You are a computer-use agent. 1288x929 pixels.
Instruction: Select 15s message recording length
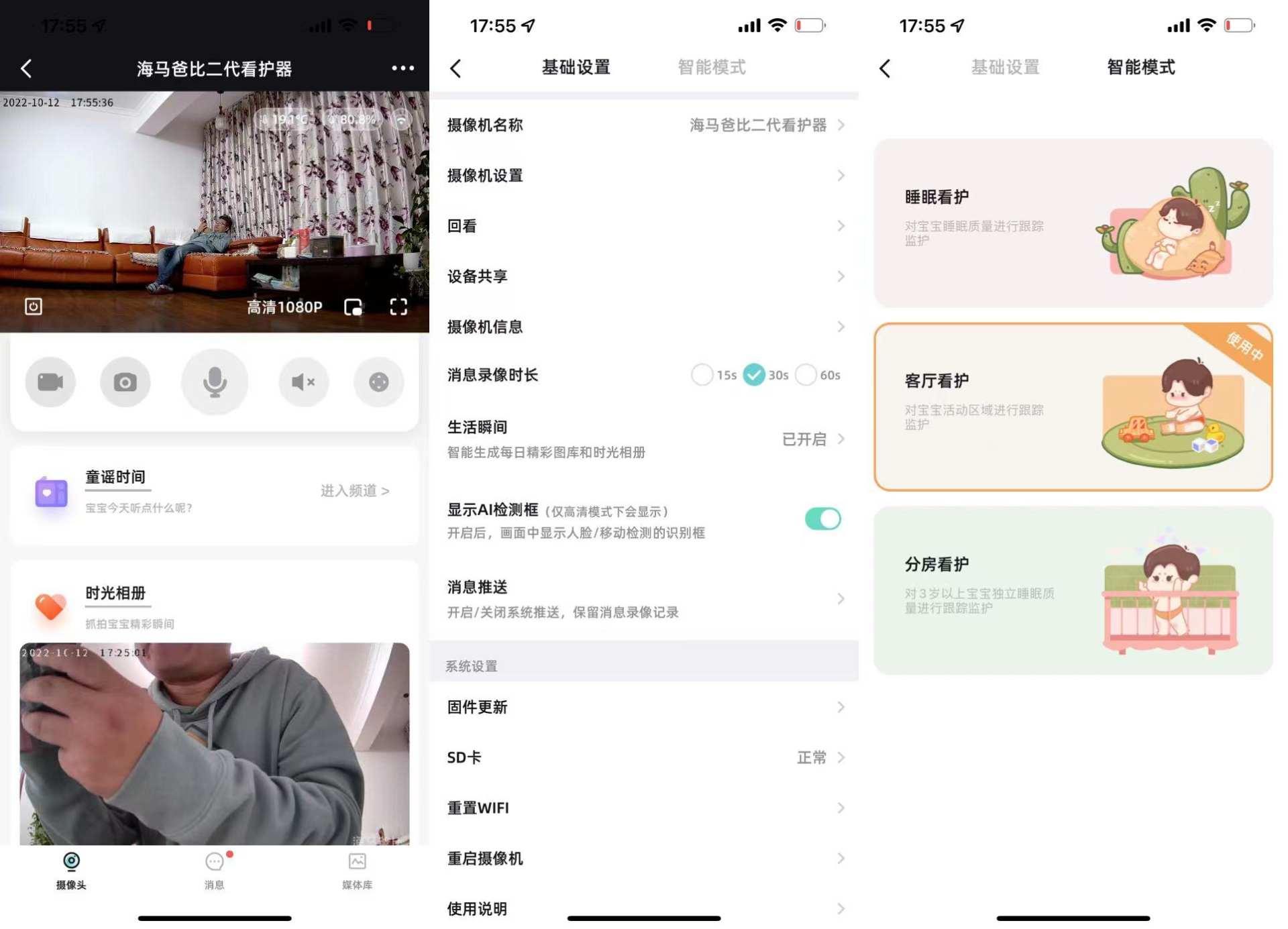click(x=702, y=375)
